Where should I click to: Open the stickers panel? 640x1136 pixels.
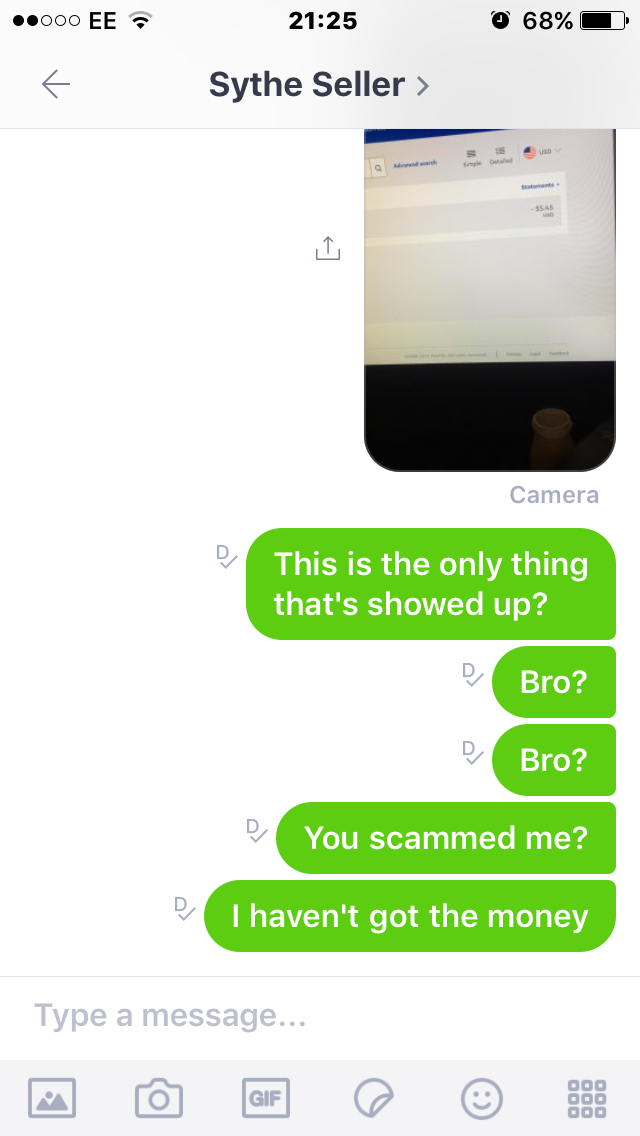[374, 1099]
